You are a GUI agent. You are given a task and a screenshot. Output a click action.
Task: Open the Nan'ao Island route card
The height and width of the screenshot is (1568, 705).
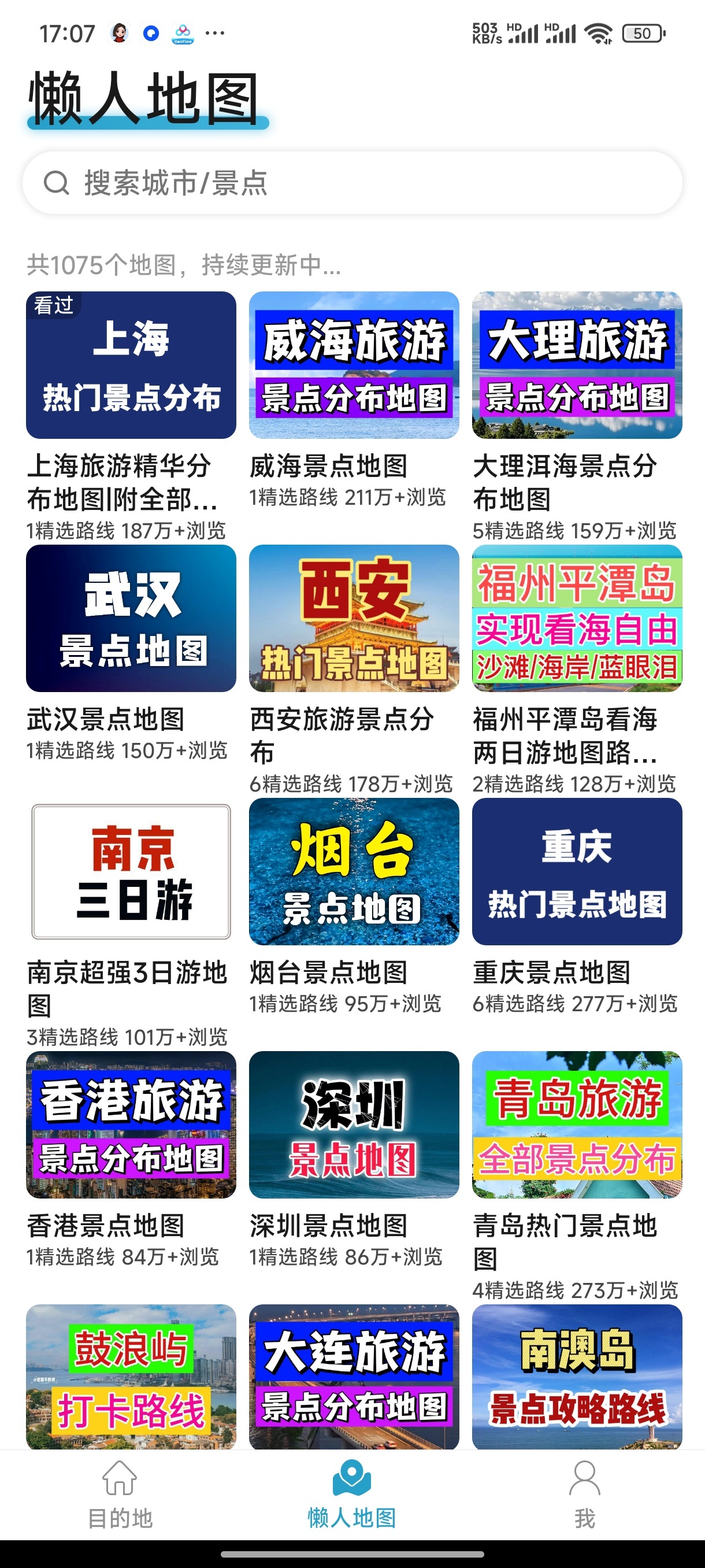[x=577, y=1377]
